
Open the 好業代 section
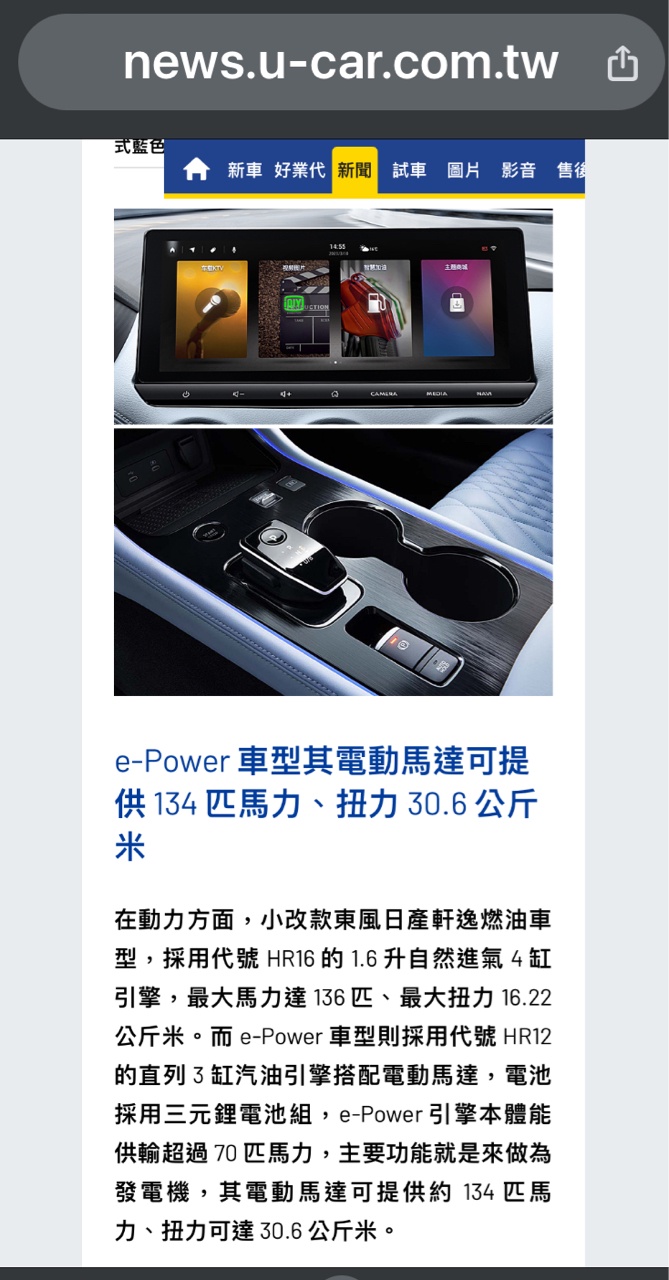pos(300,170)
